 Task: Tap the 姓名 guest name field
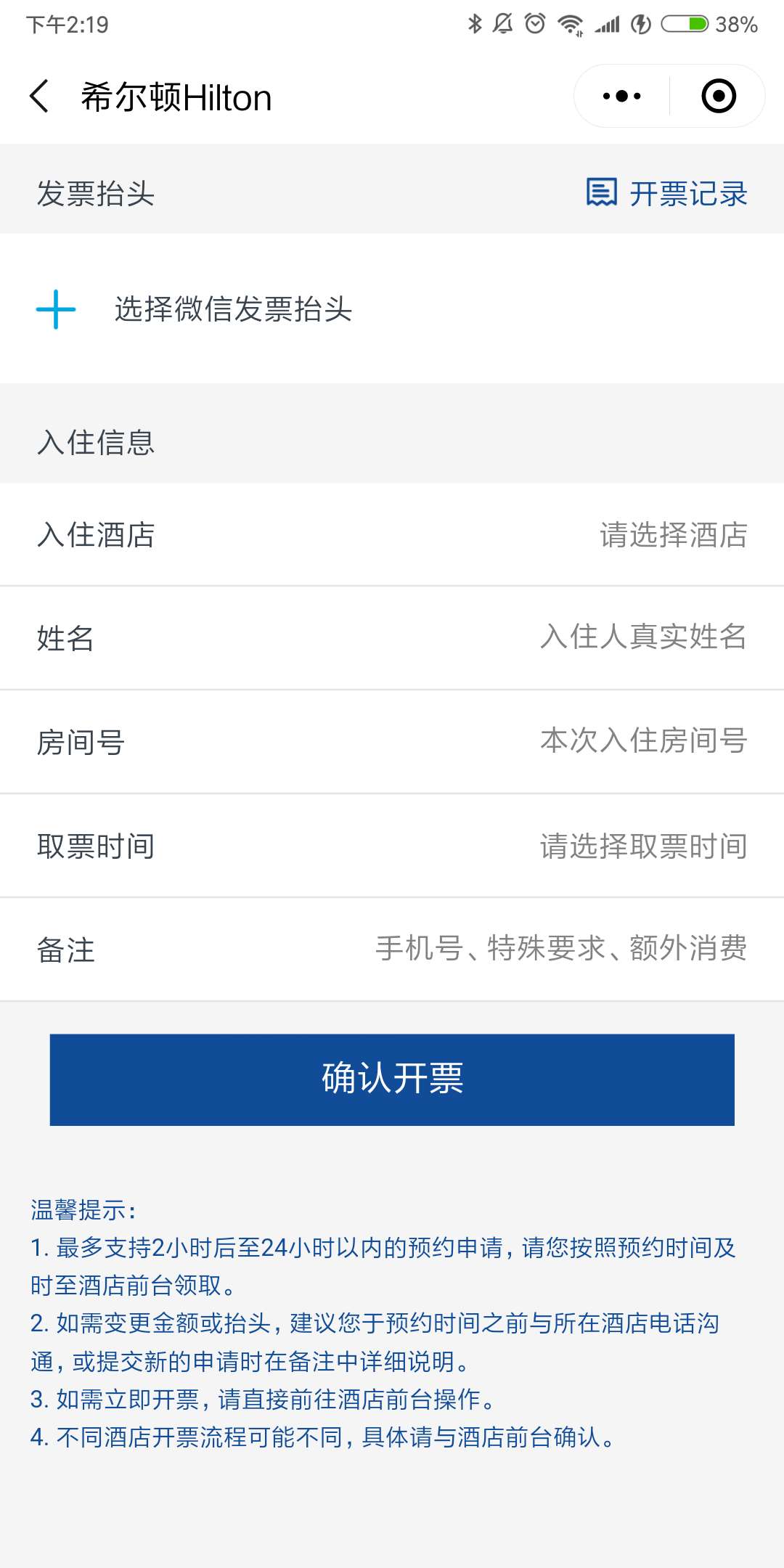point(392,637)
